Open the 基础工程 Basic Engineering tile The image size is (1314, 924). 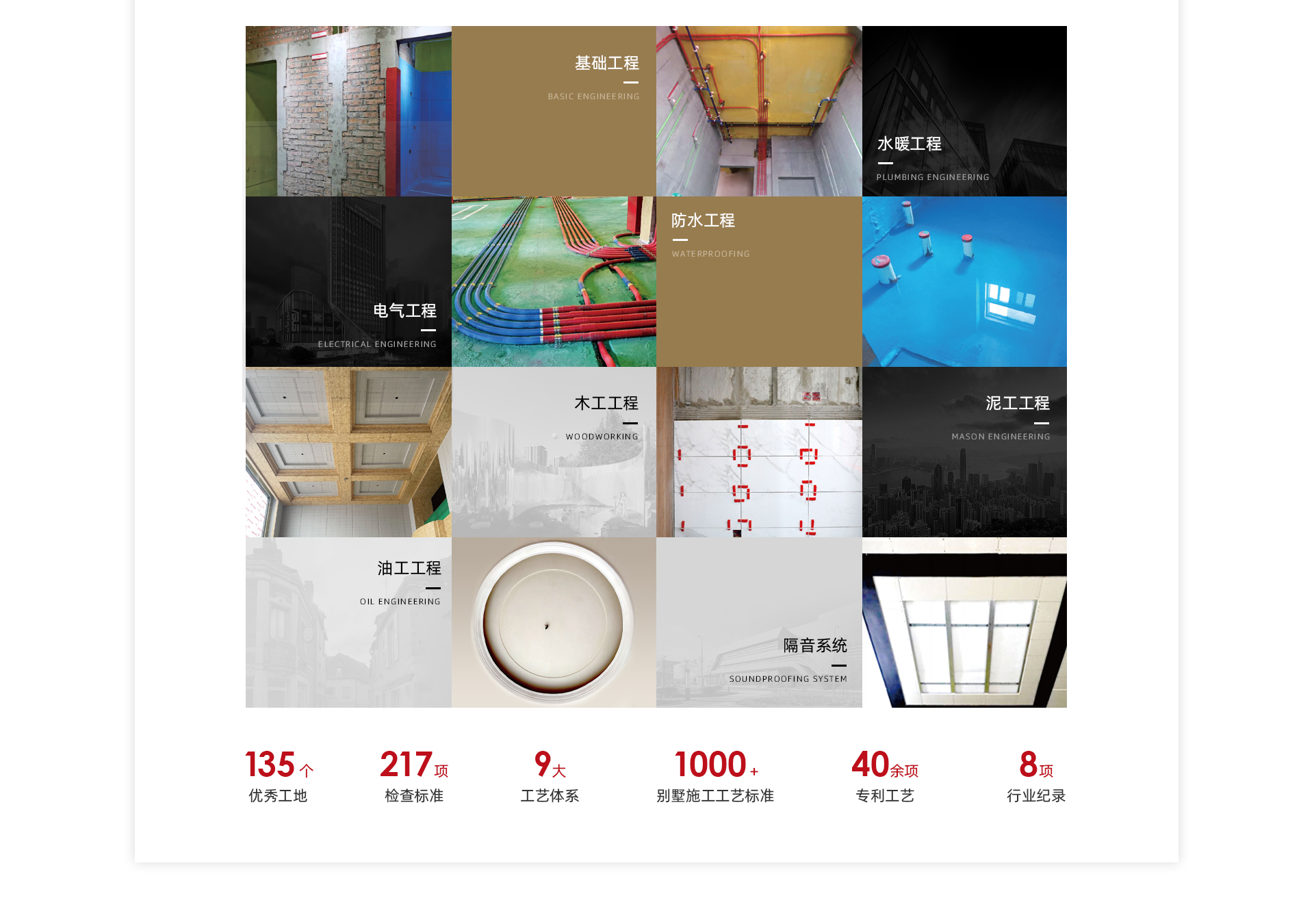click(x=554, y=111)
